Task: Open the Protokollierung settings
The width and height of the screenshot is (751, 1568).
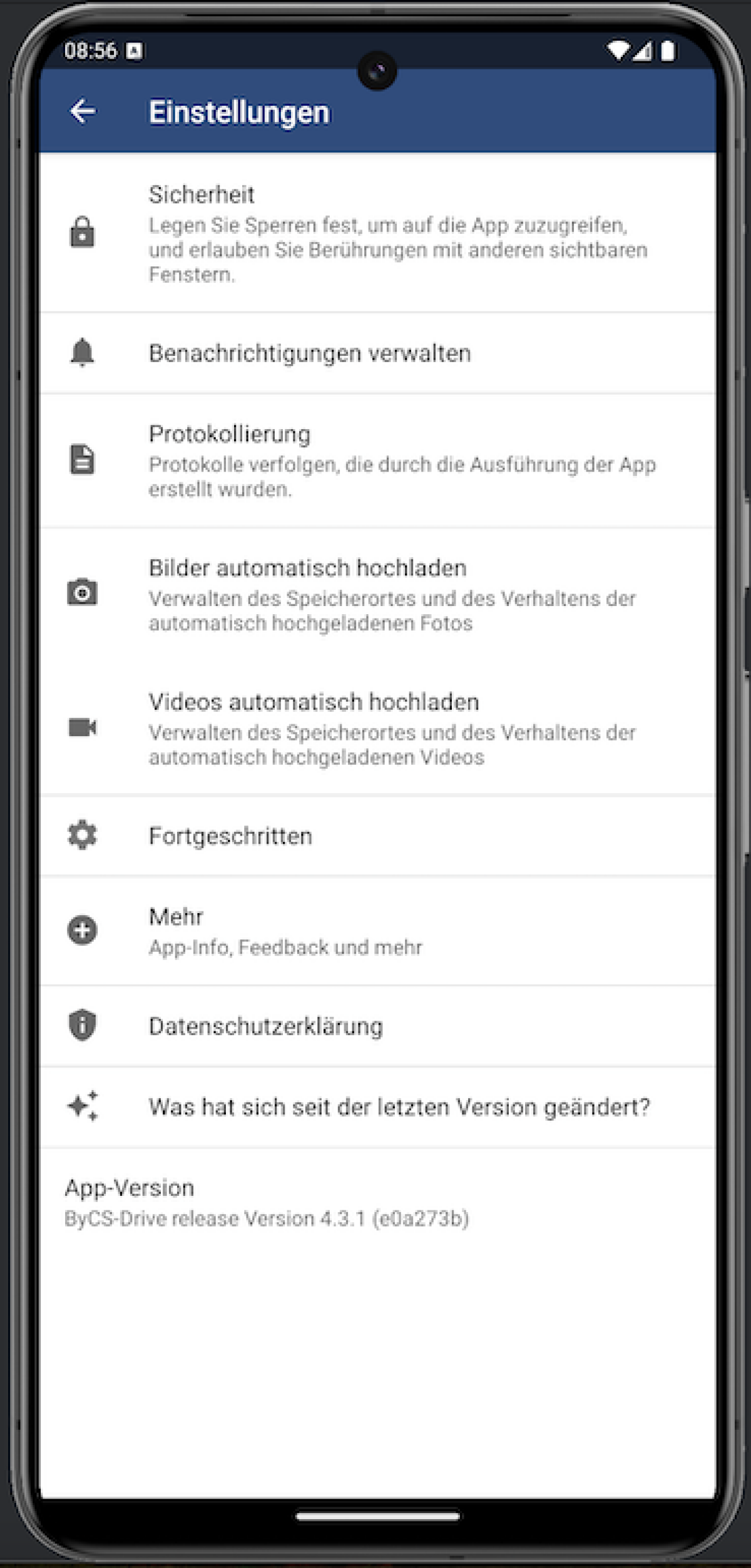Action: (375, 460)
